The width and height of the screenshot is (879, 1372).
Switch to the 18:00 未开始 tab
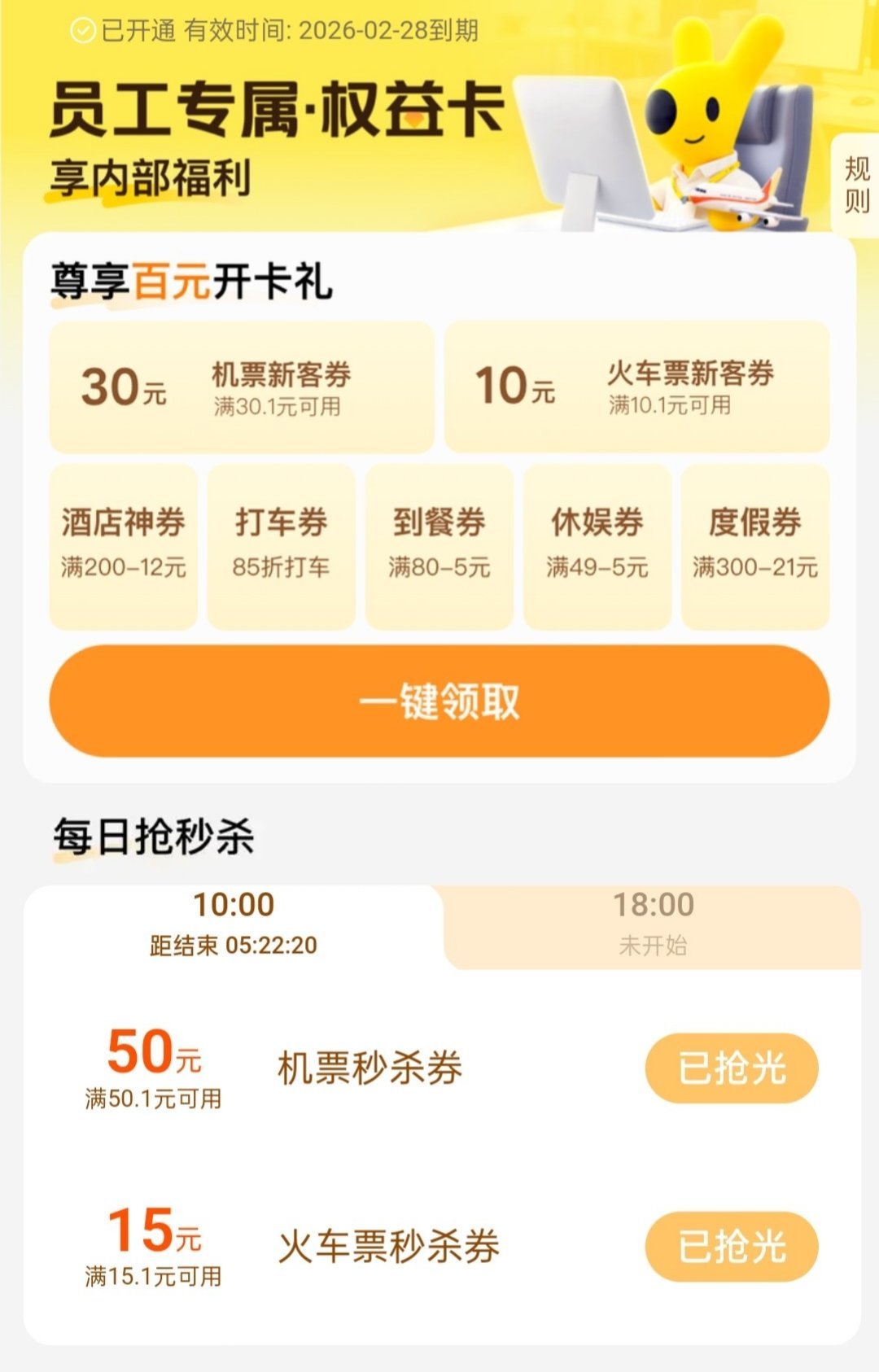(x=653, y=925)
